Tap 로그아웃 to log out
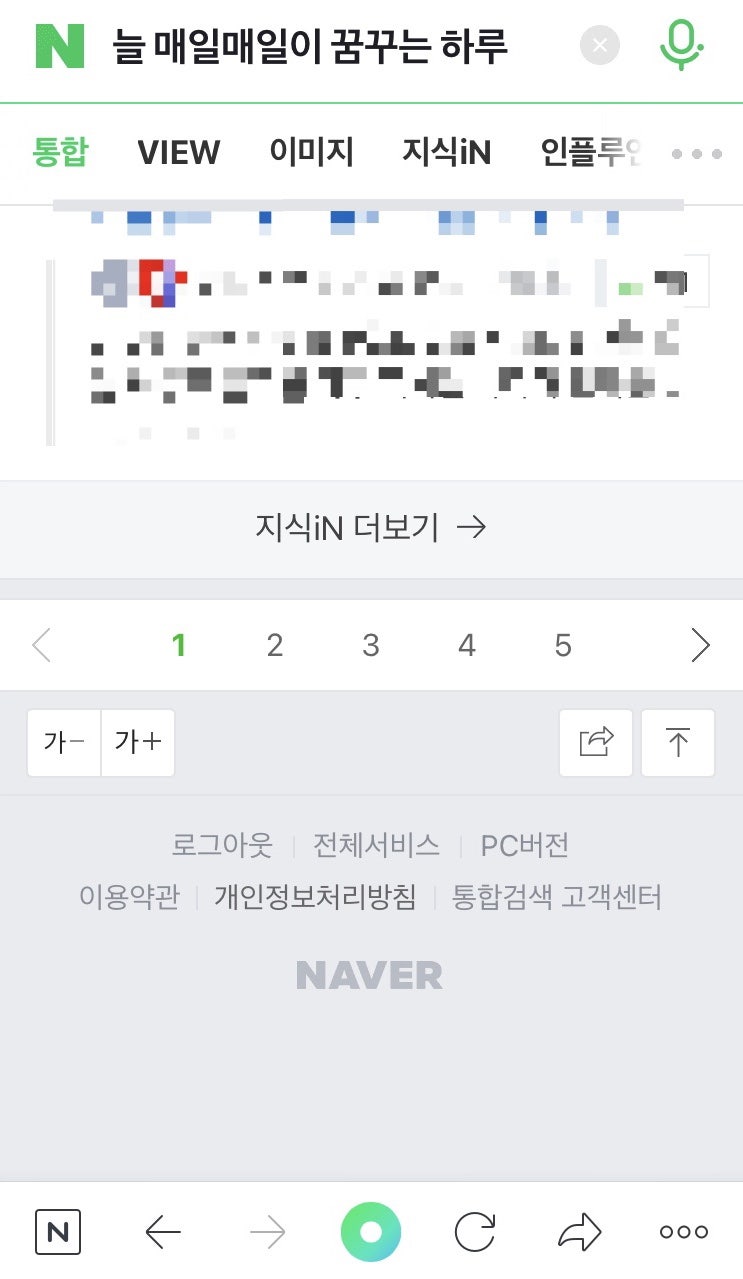This screenshot has height=1279, width=743. [x=222, y=845]
